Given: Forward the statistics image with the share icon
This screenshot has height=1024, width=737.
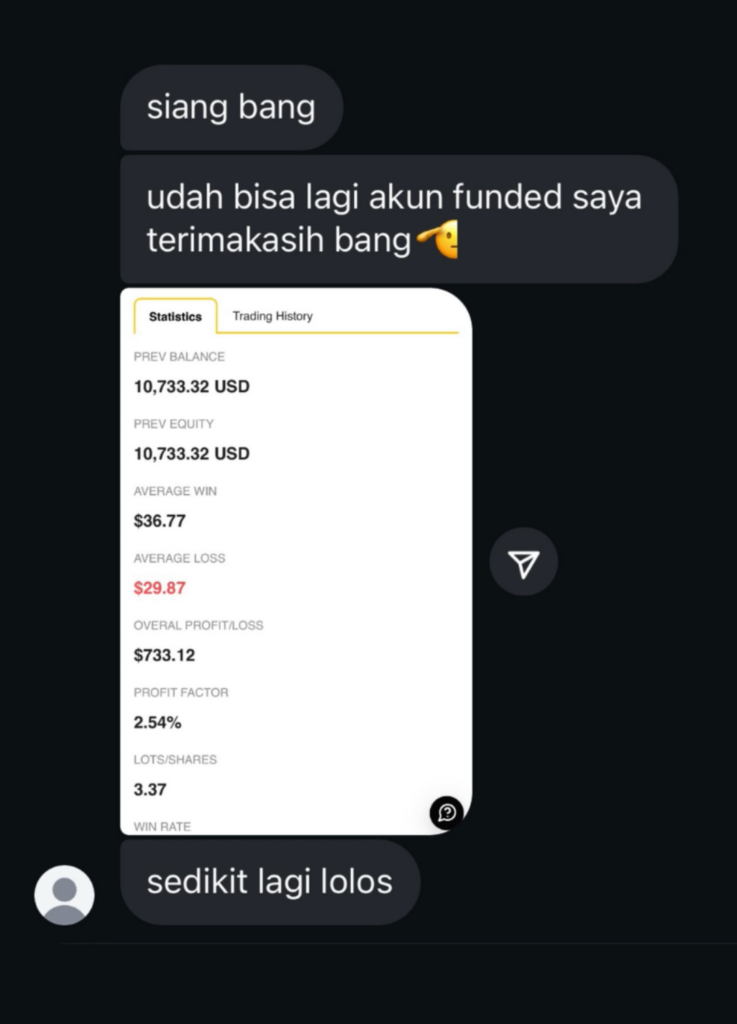Looking at the screenshot, I should pyautogui.click(x=523, y=563).
